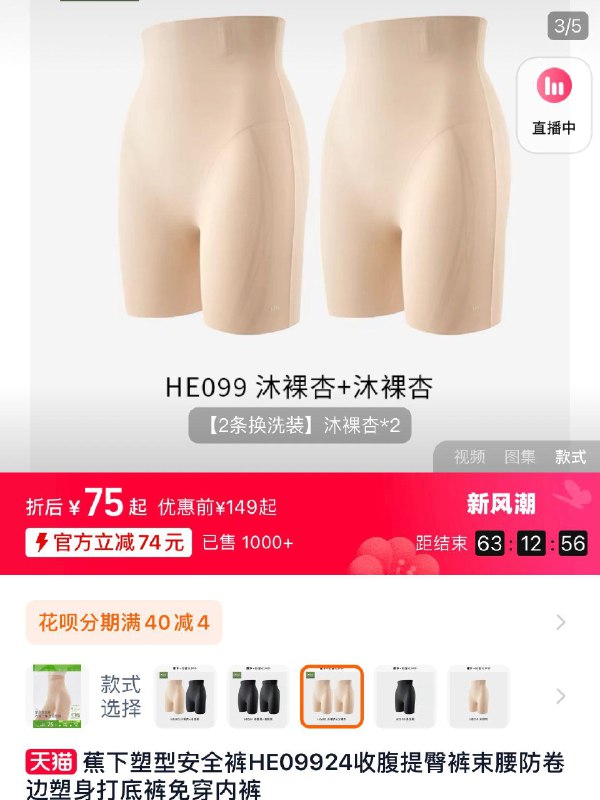
Task: Choose the two black shorts style
Action: tap(259, 695)
